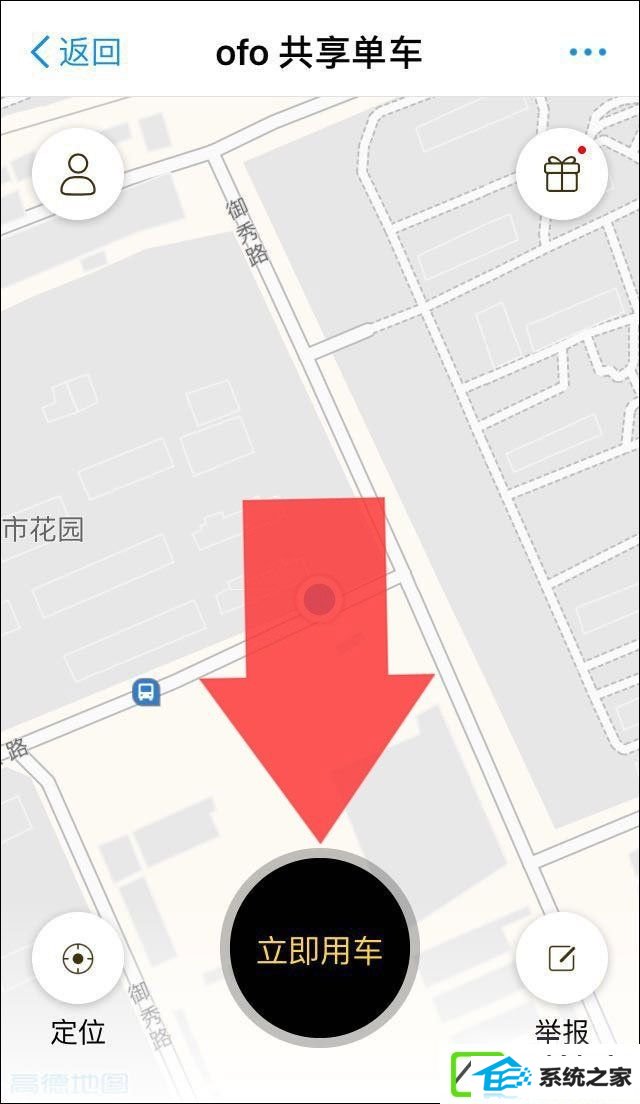
Task: Open the 举报 report button
Action: [562, 958]
